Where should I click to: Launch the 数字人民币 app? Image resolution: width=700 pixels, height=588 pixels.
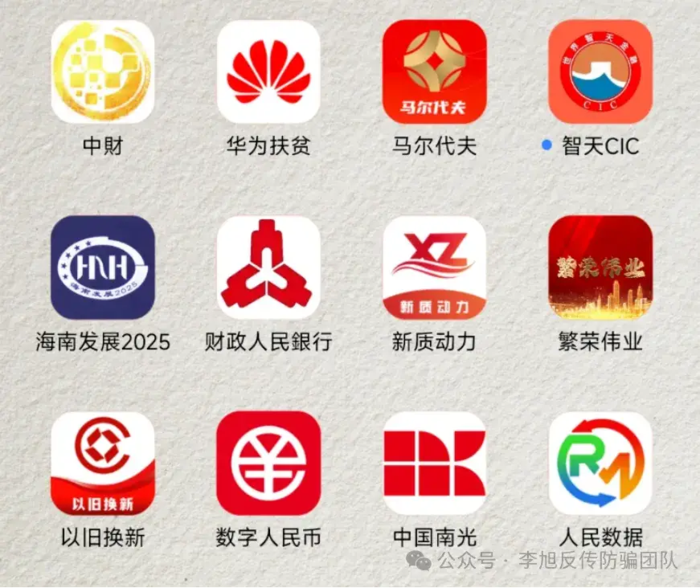pyautogui.click(x=268, y=463)
